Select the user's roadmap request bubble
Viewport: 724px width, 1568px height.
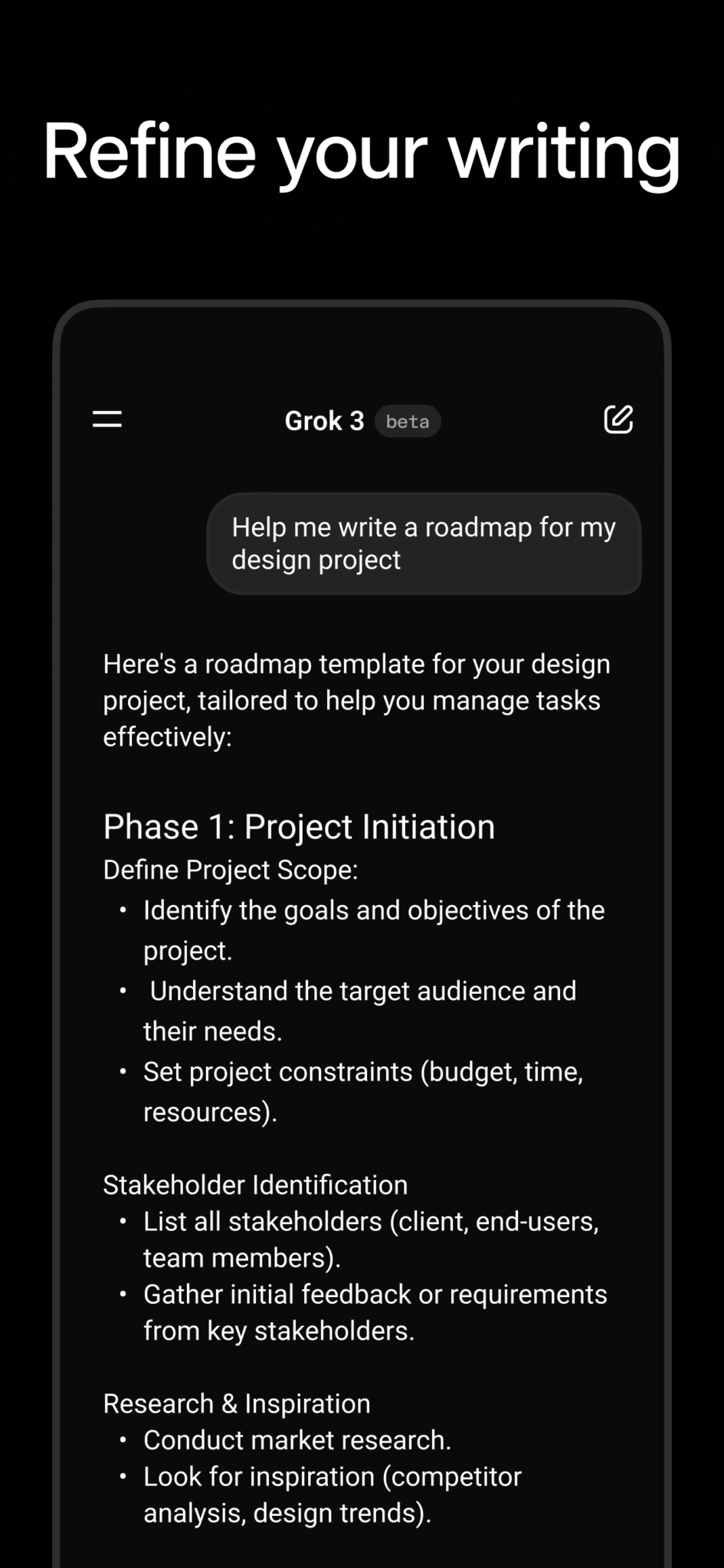pyautogui.click(x=424, y=544)
